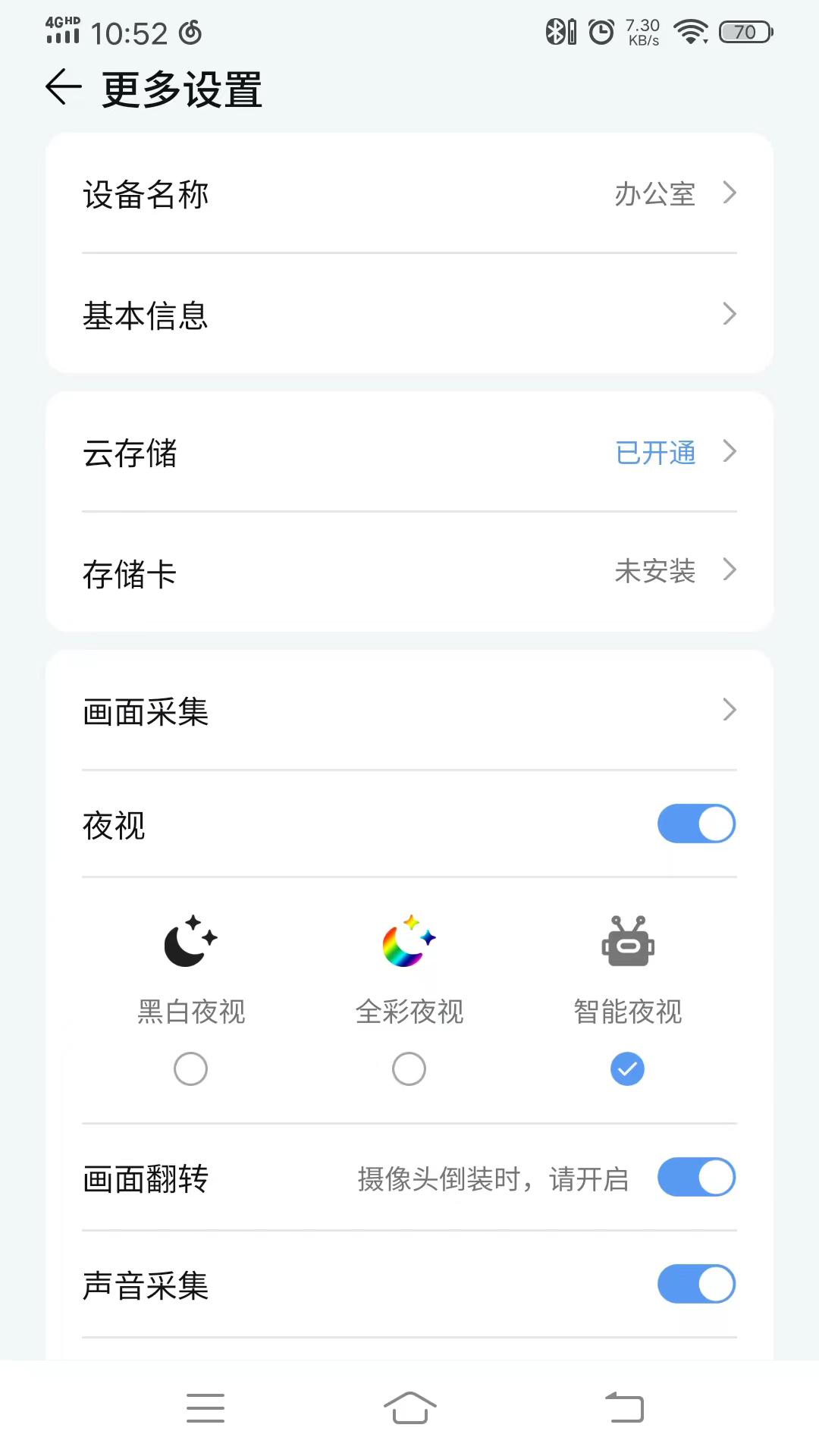Viewport: 819px width, 1456px height.
Task: Open 存储卡 details via its chevron
Action: [729, 570]
